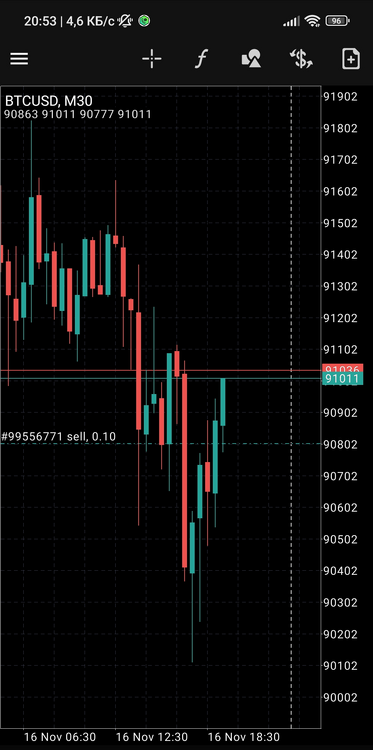Activate the crosshair tool

click(x=152, y=59)
